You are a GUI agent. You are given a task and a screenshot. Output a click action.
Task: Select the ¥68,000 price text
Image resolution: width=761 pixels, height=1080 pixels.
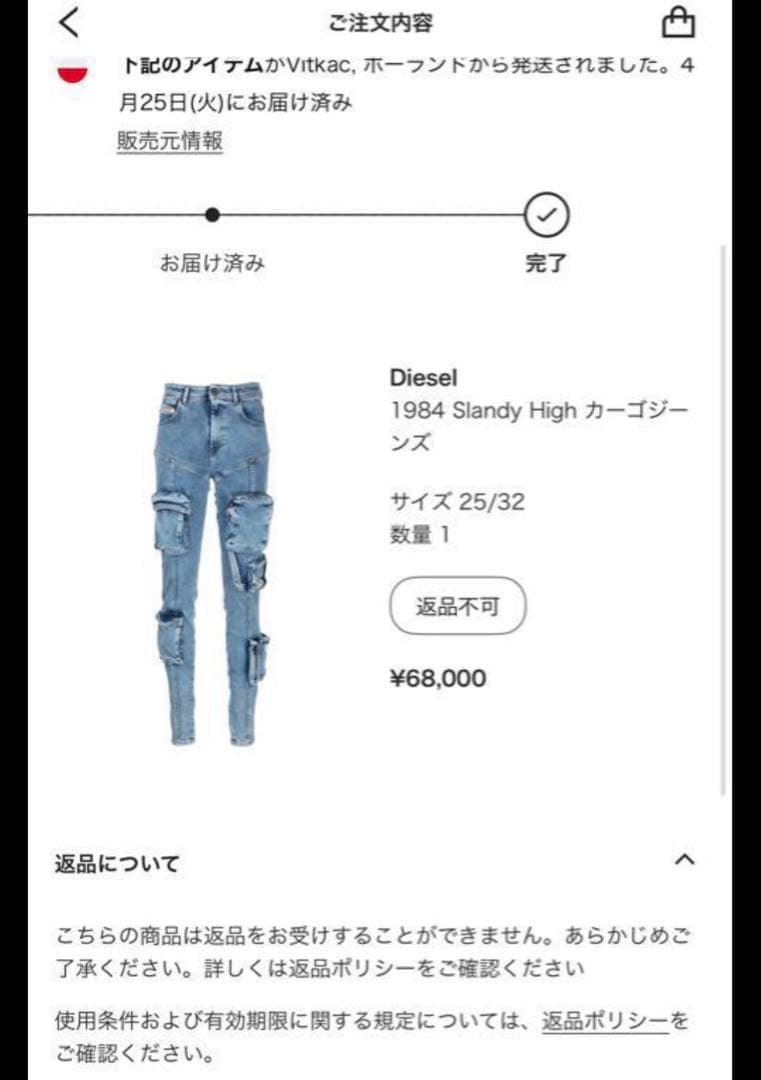point(438,677)
